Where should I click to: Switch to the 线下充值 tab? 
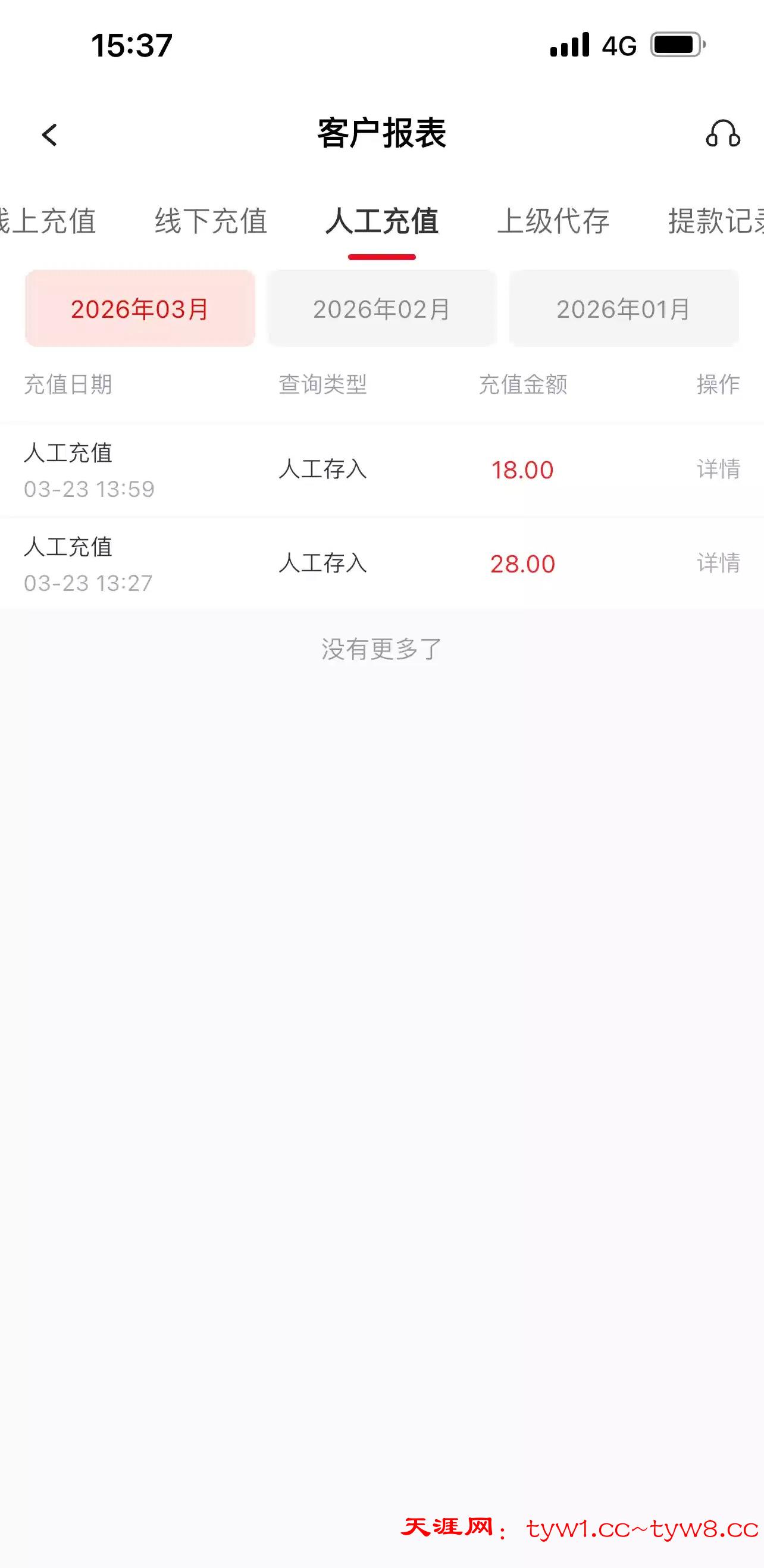coord(211,221)
